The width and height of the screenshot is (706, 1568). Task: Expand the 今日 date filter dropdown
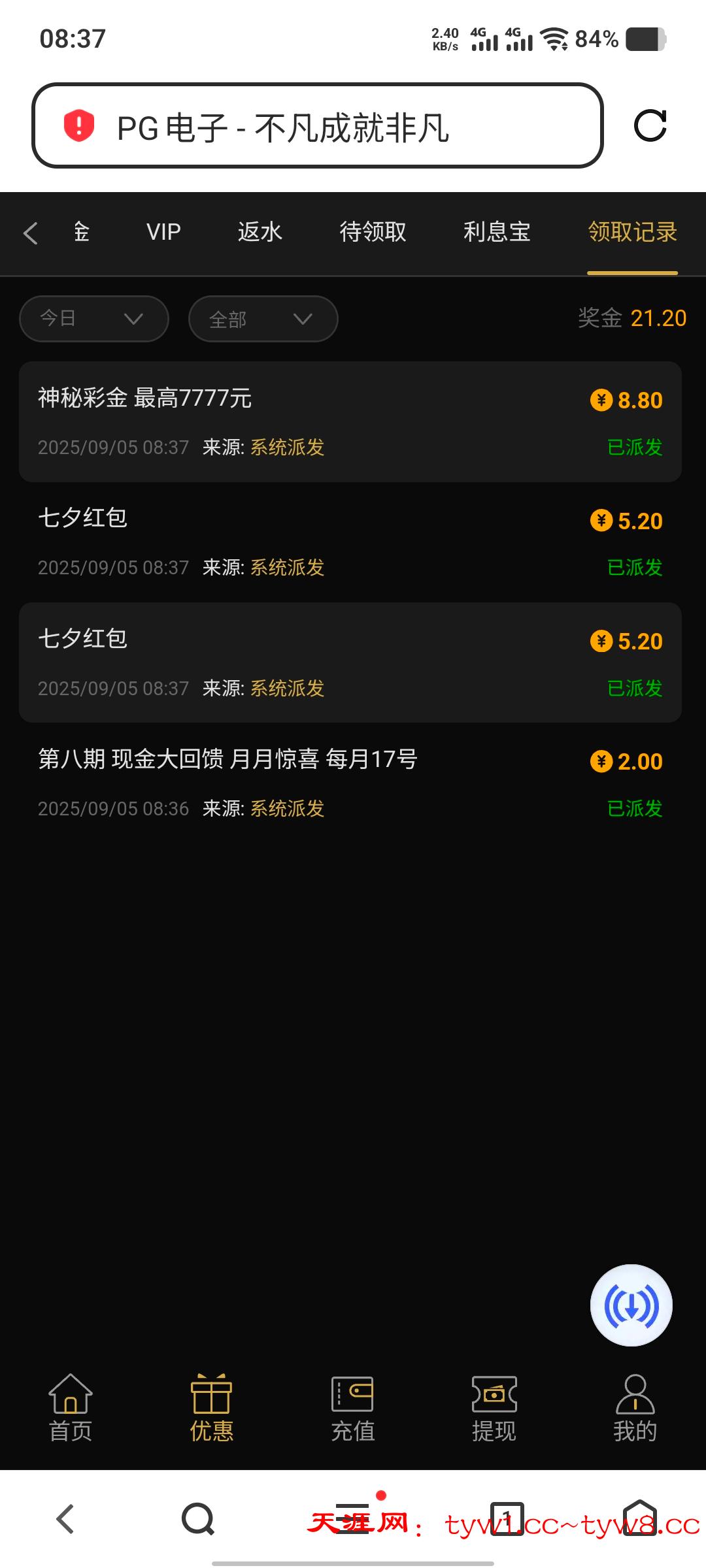click(x=94, y=319)
